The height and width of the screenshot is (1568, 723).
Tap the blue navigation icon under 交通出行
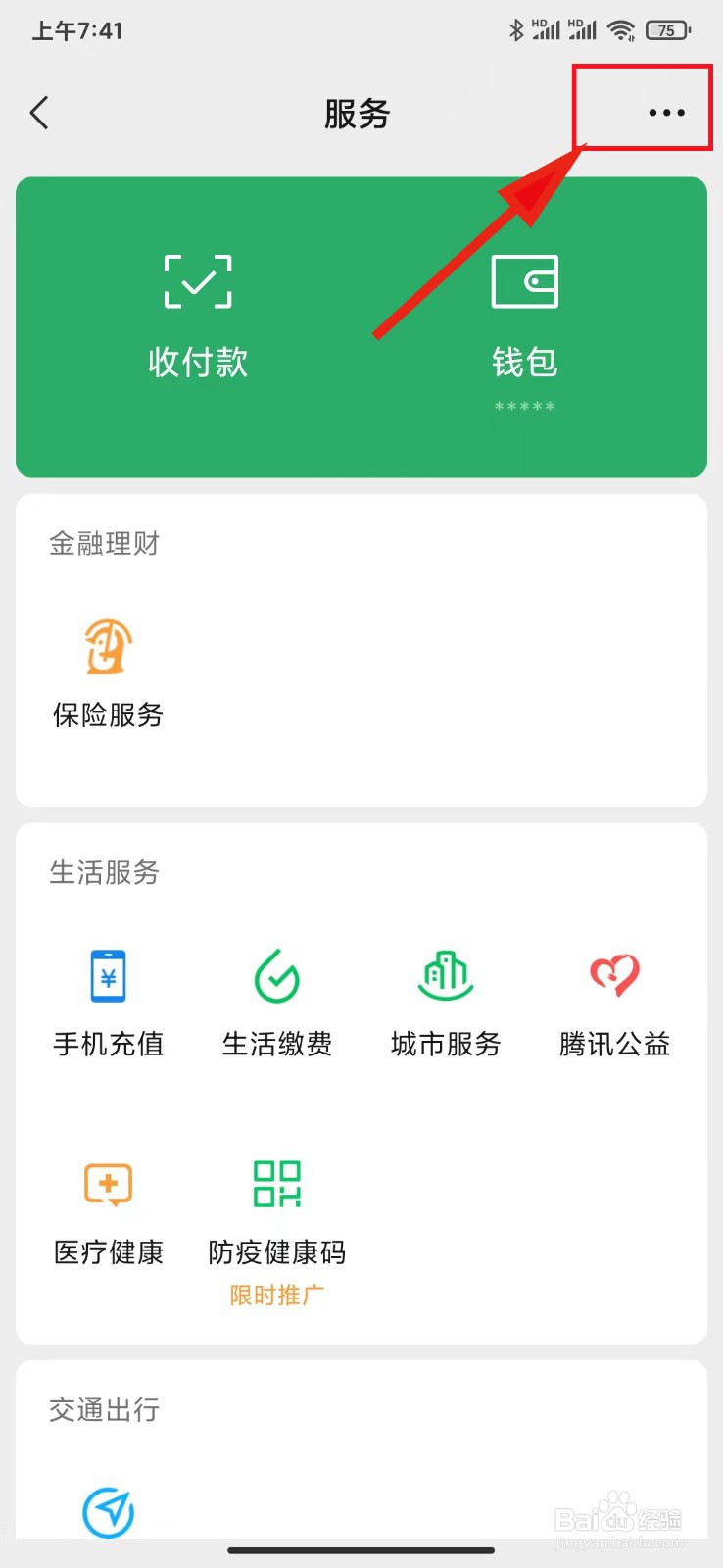[x=108, y=1512]
